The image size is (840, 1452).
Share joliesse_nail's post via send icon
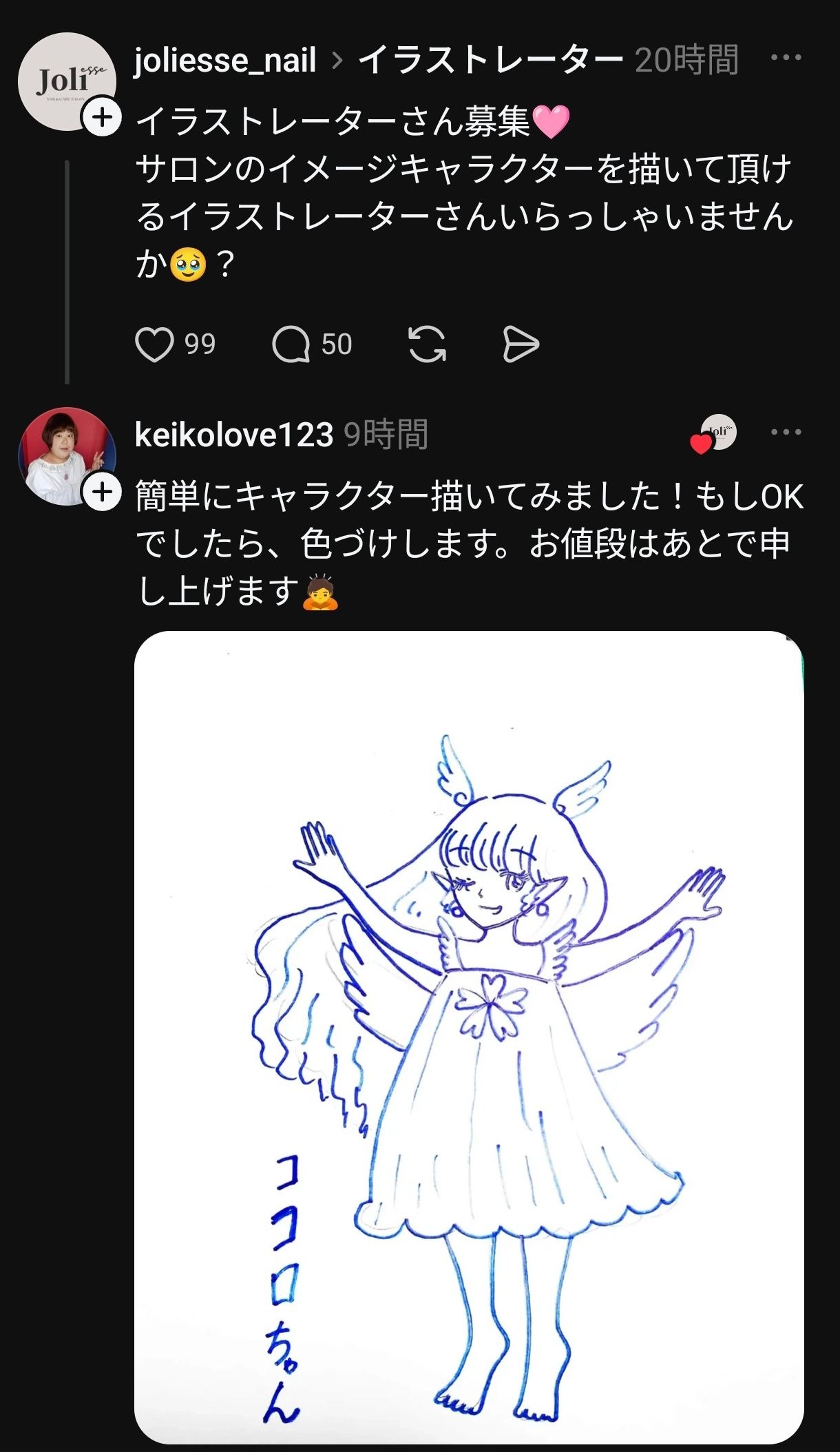521,344
